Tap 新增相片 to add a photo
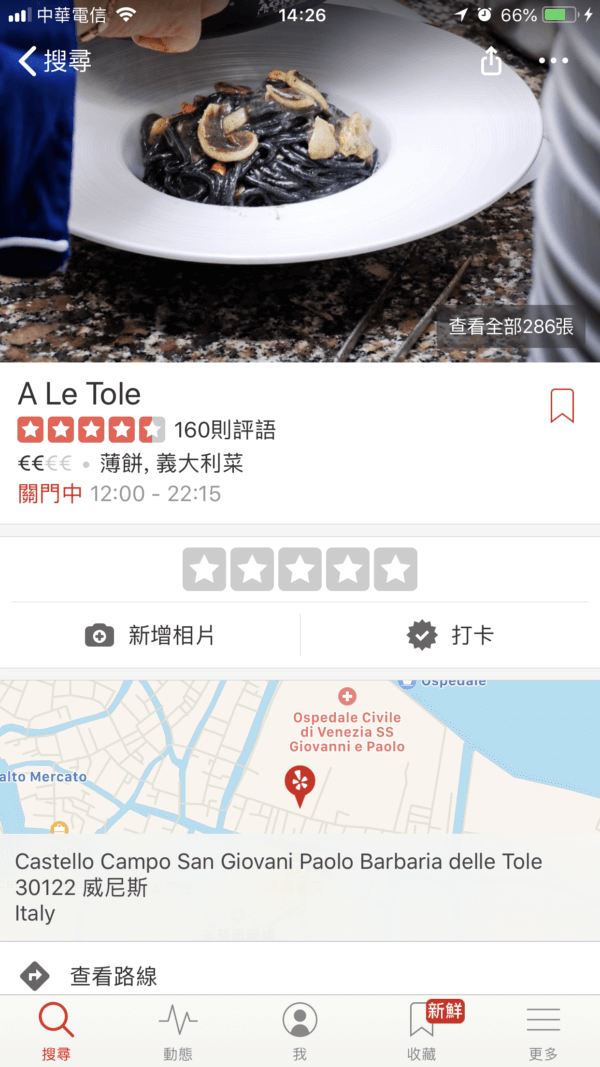 coord(150,635)
